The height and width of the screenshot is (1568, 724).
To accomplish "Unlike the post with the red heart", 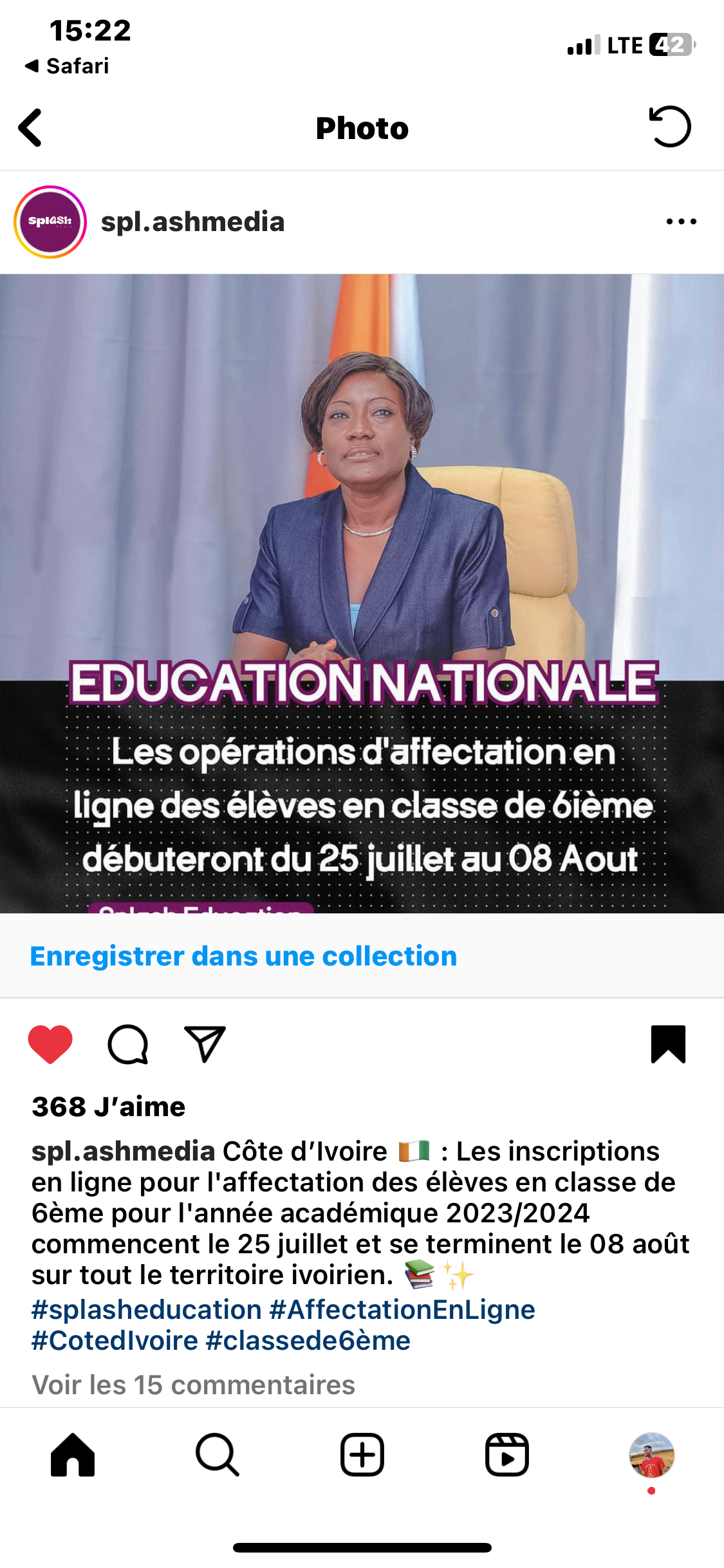I will (50, 1044).
